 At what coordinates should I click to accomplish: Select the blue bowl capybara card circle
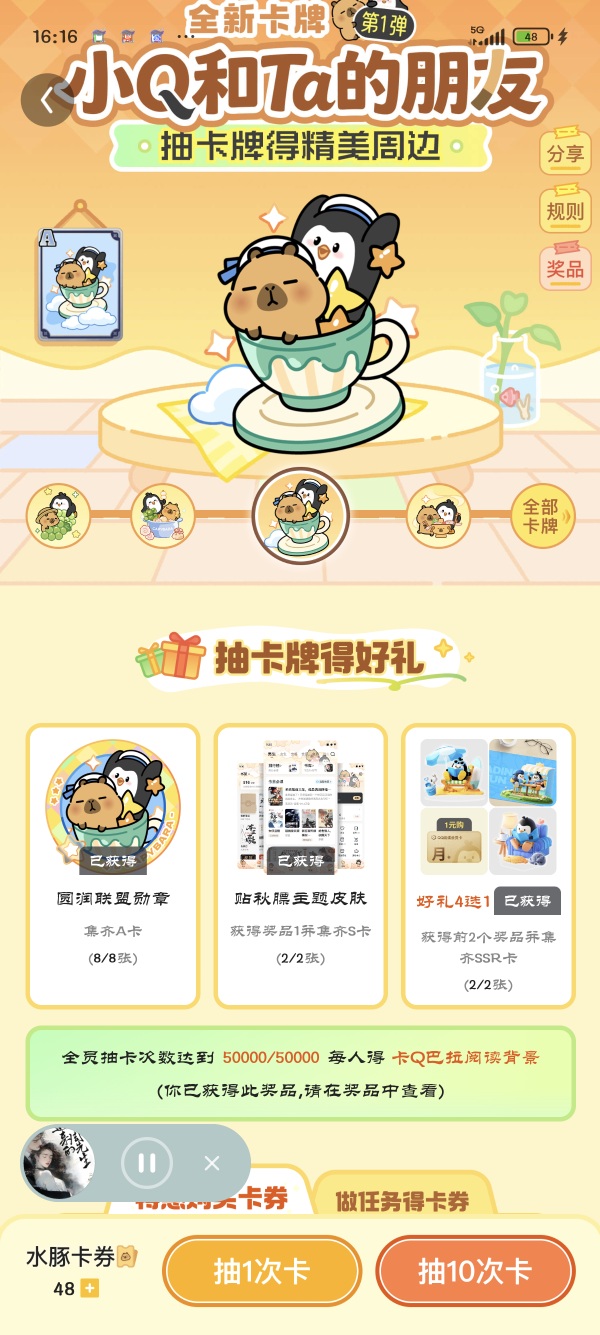(x=162, y=516)
